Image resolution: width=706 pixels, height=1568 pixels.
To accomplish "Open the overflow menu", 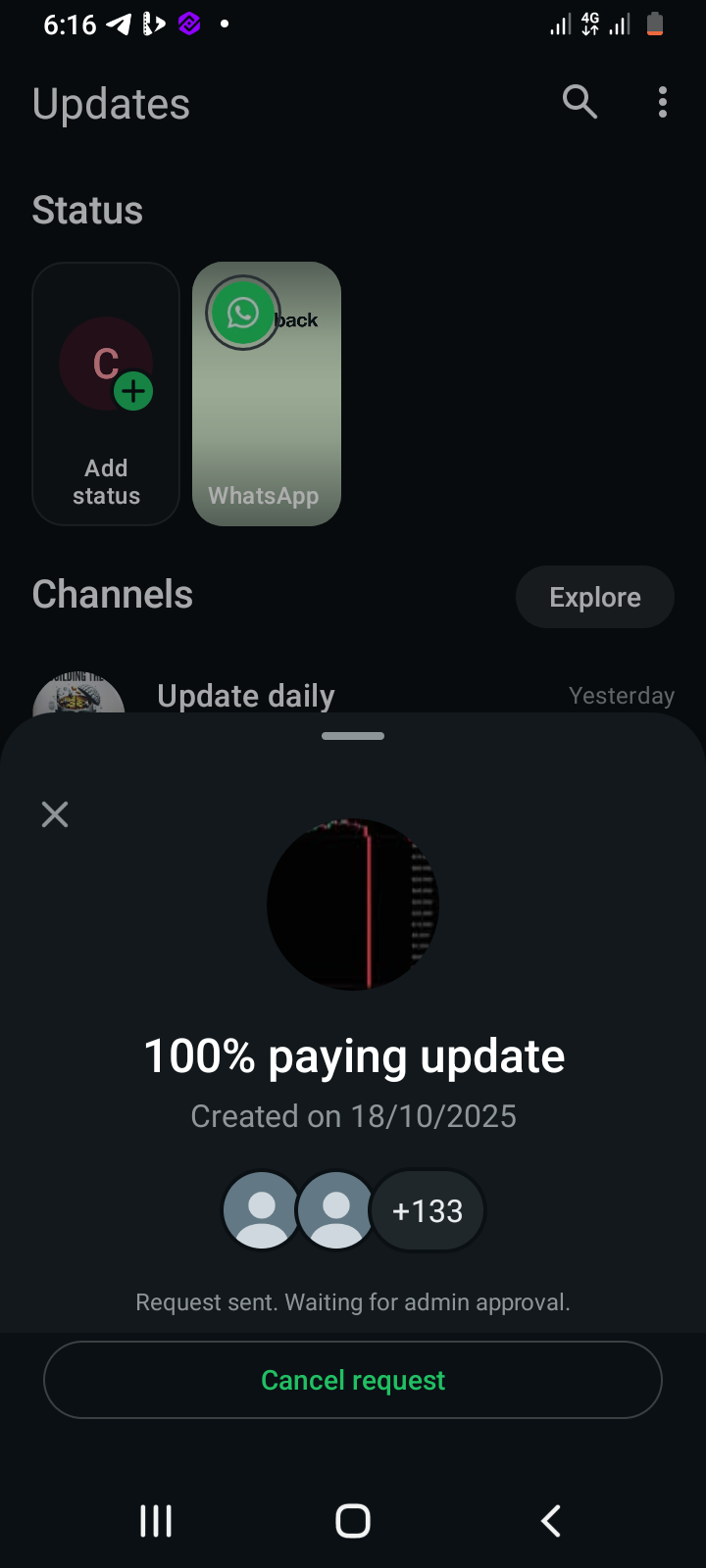I will click(663, 102).
